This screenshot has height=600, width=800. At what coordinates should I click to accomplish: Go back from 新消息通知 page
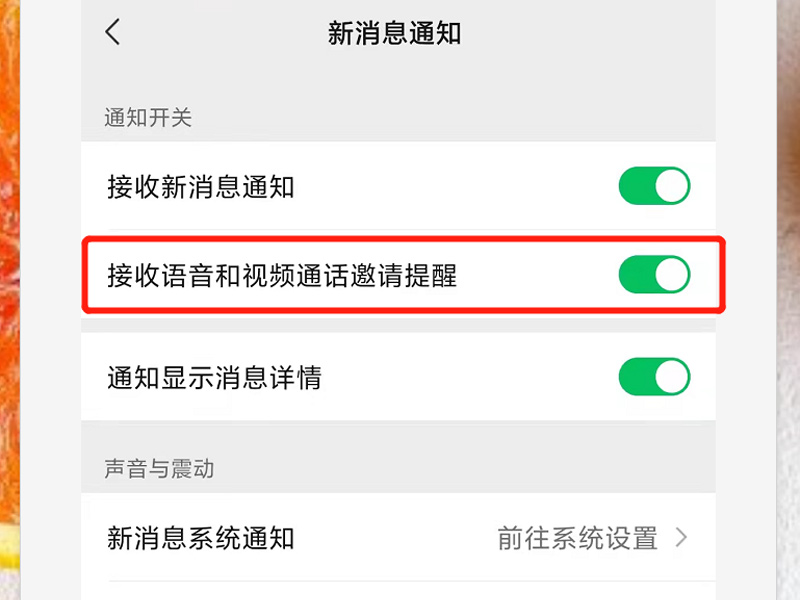coord(113,32)
